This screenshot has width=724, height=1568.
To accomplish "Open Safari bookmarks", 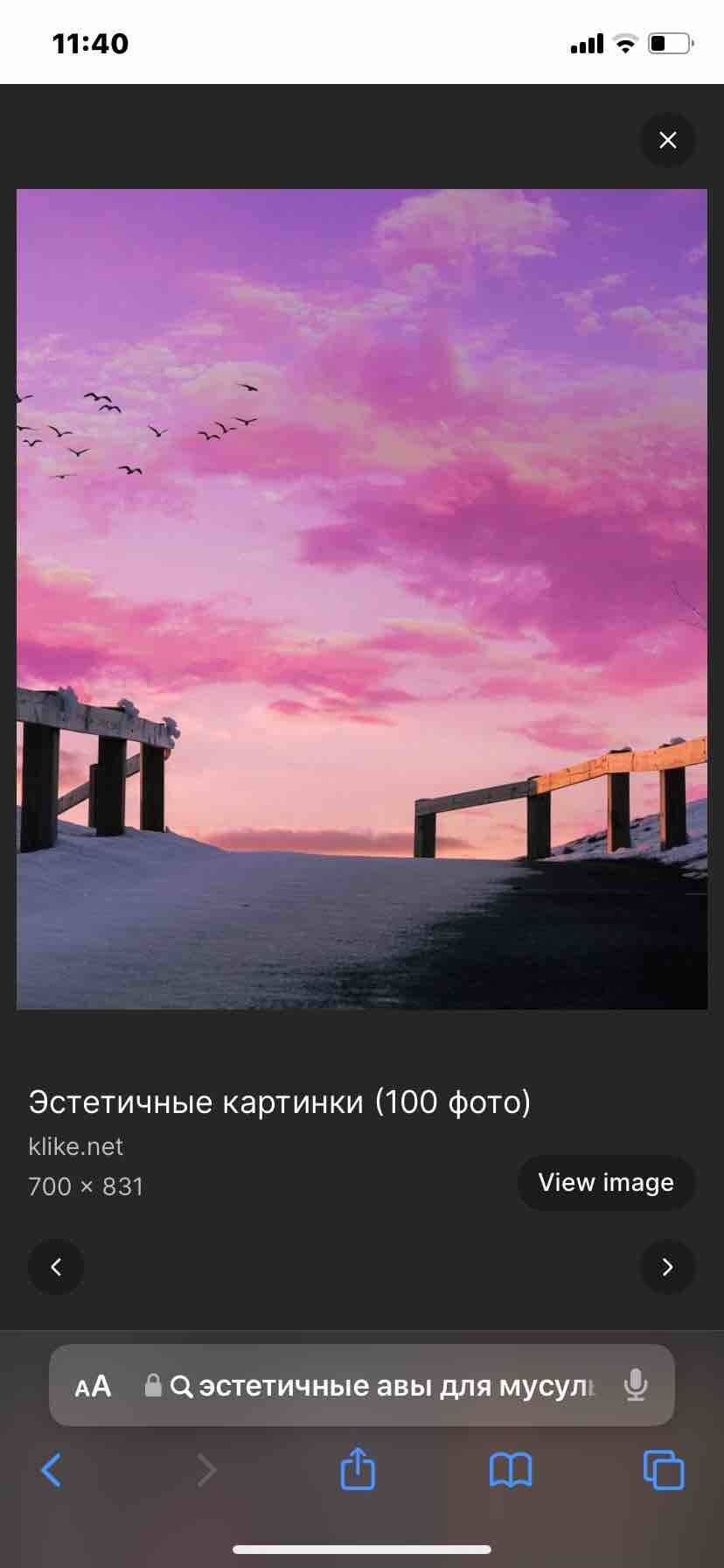I will [511, 1470].
